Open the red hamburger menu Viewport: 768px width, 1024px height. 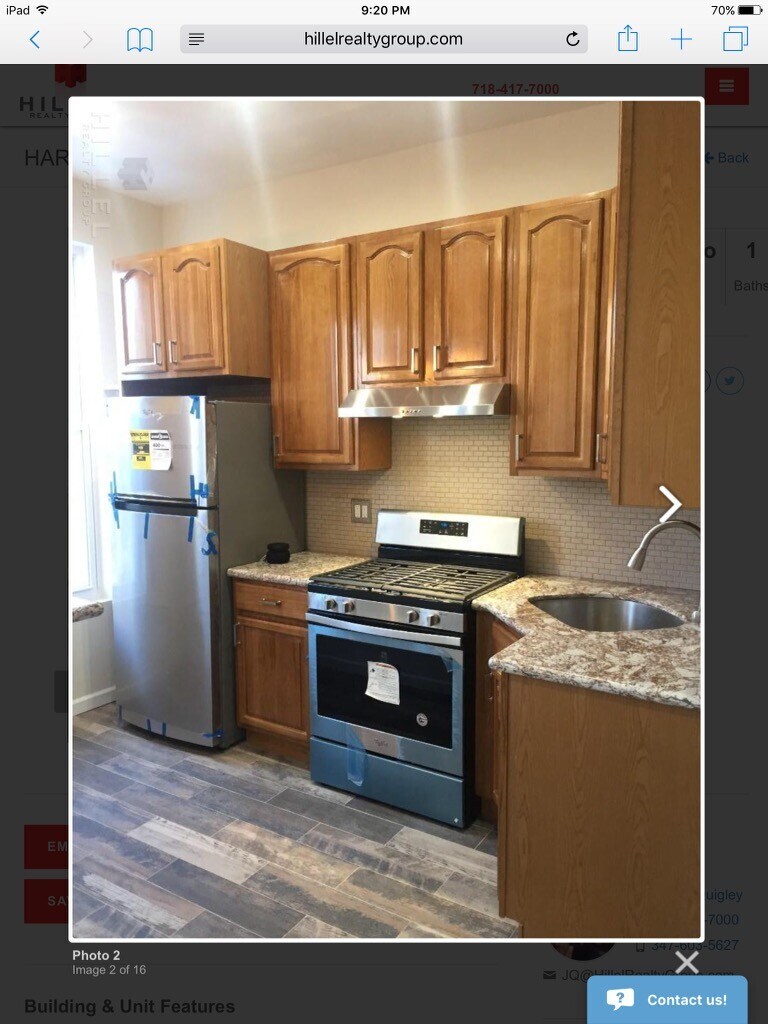pyautogui.click(x=726, y=86)
